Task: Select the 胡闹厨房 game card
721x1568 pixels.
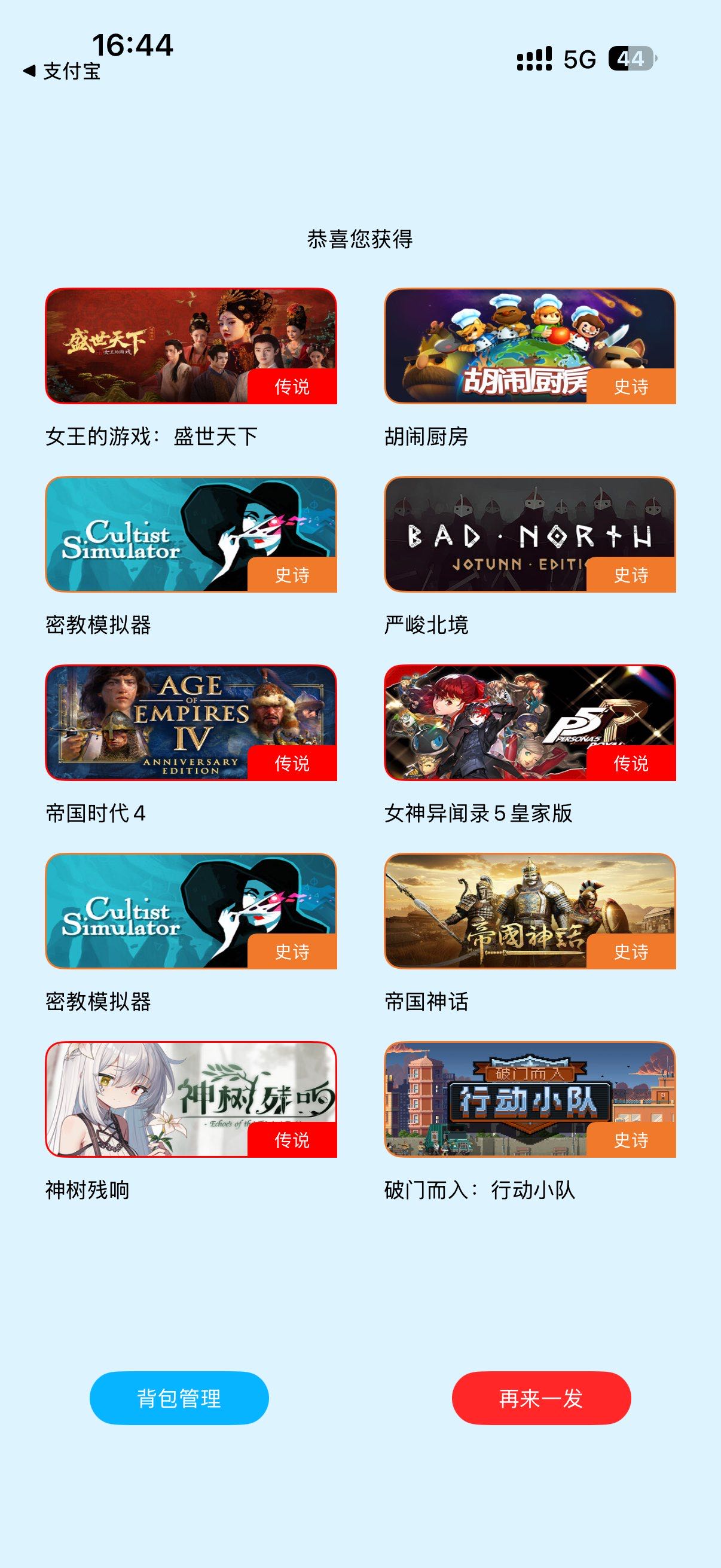Action: (529, 346)
